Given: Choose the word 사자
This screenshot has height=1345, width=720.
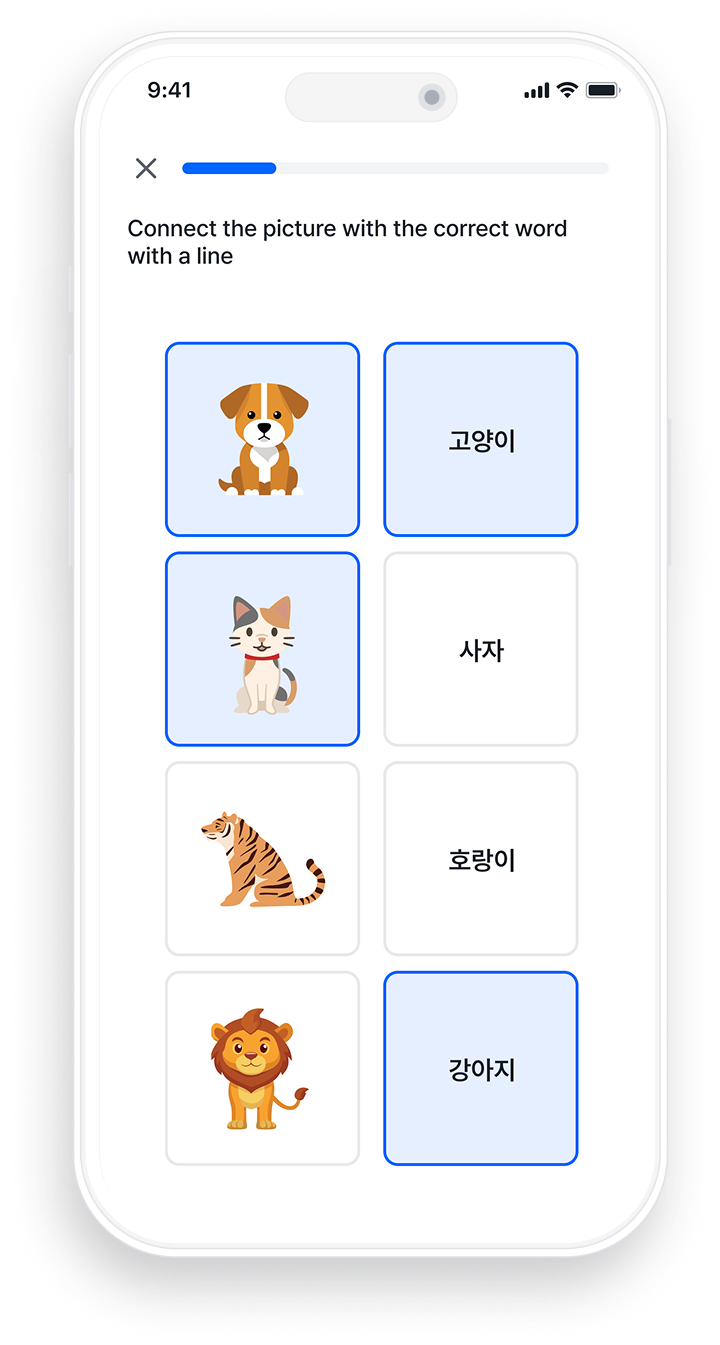Looking at the screenshot, I should (481, 649).
